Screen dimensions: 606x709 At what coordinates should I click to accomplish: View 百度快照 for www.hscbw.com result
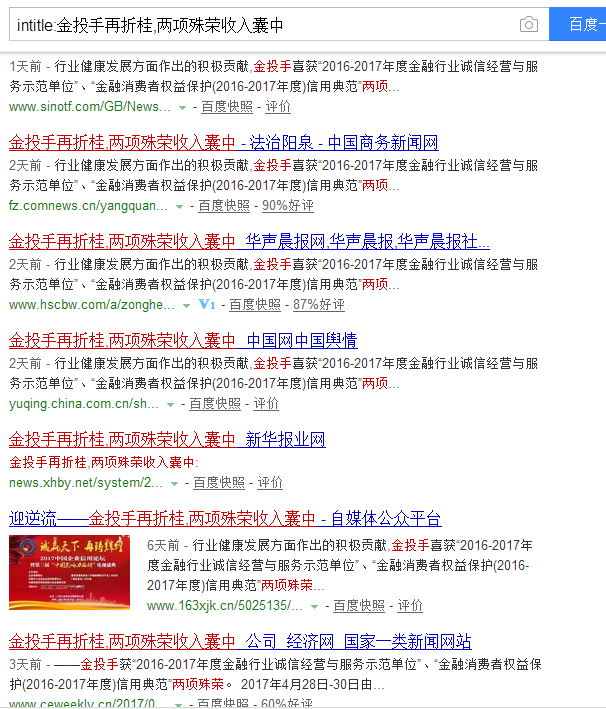tap(255, 304)
